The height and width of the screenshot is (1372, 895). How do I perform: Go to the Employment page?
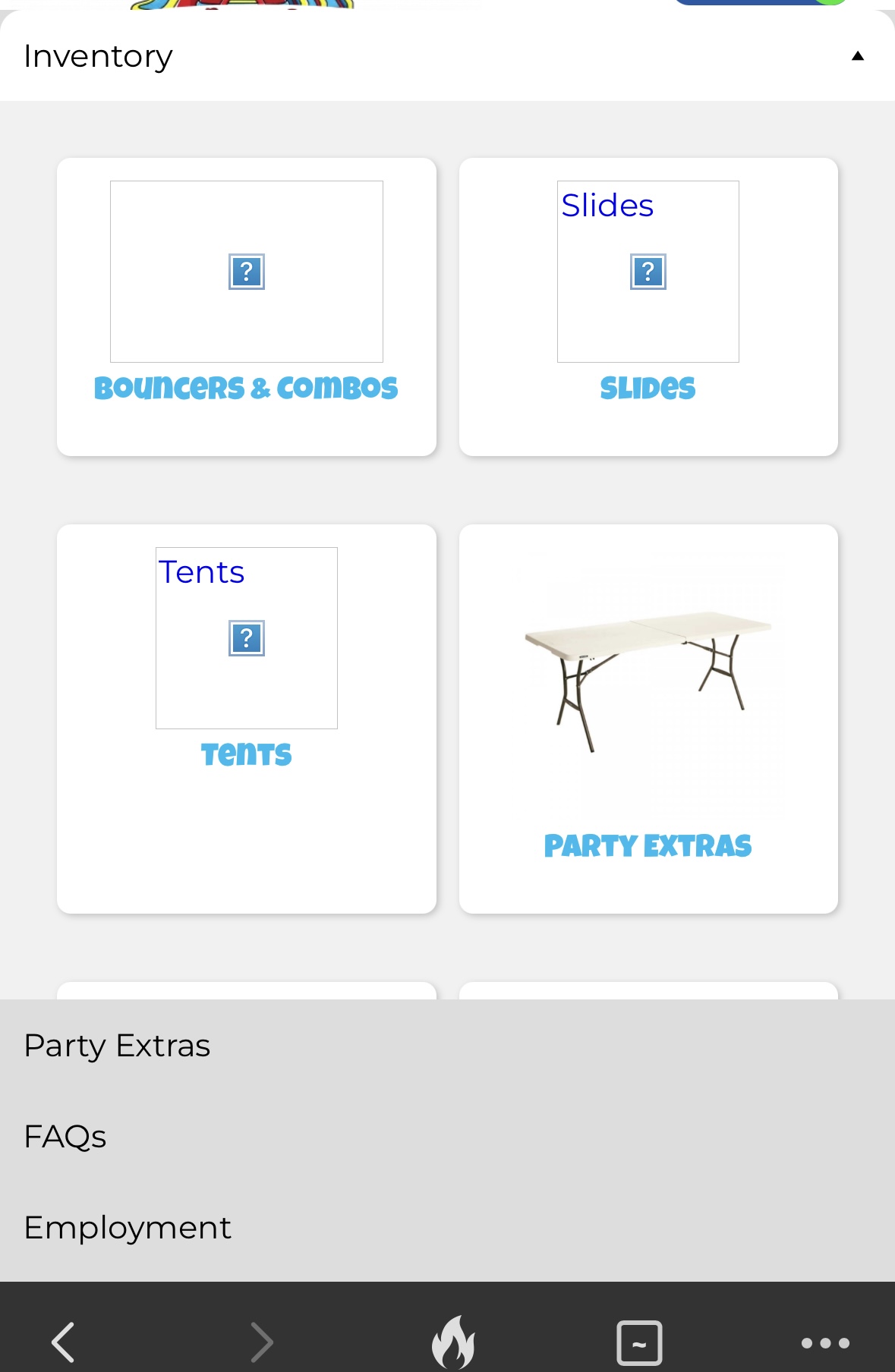click(128, 1228)
